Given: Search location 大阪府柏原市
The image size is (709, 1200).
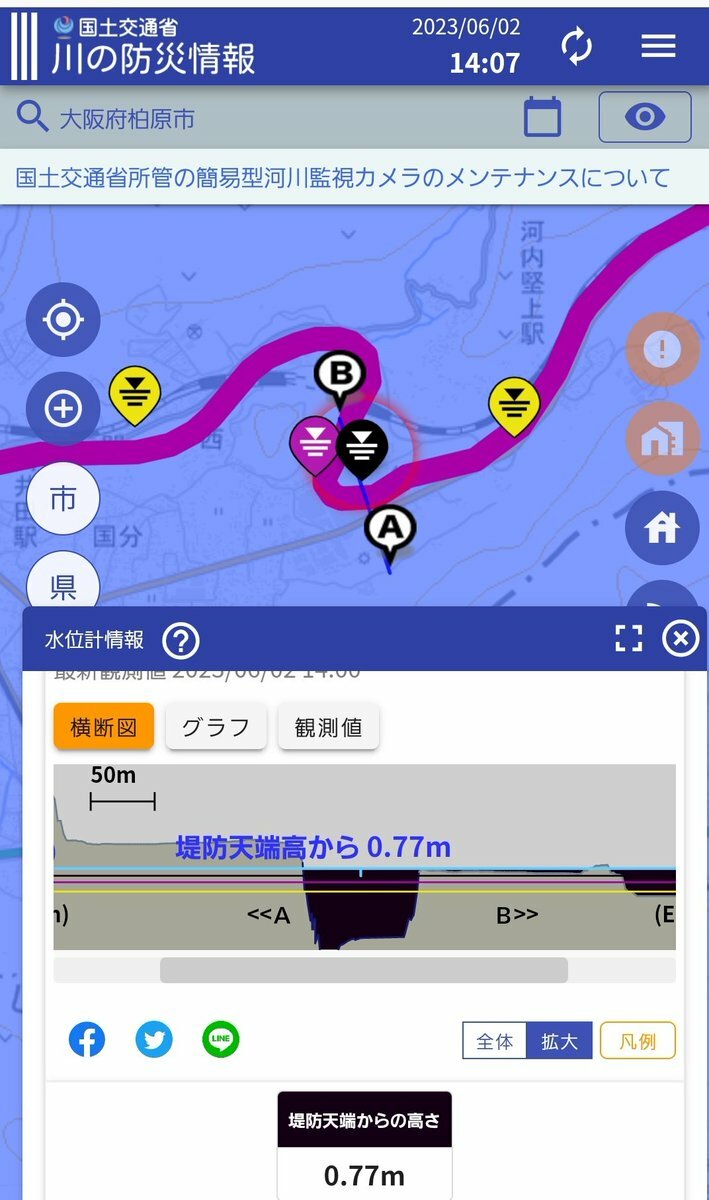Looking at the screenshot, I should point(127,119).
